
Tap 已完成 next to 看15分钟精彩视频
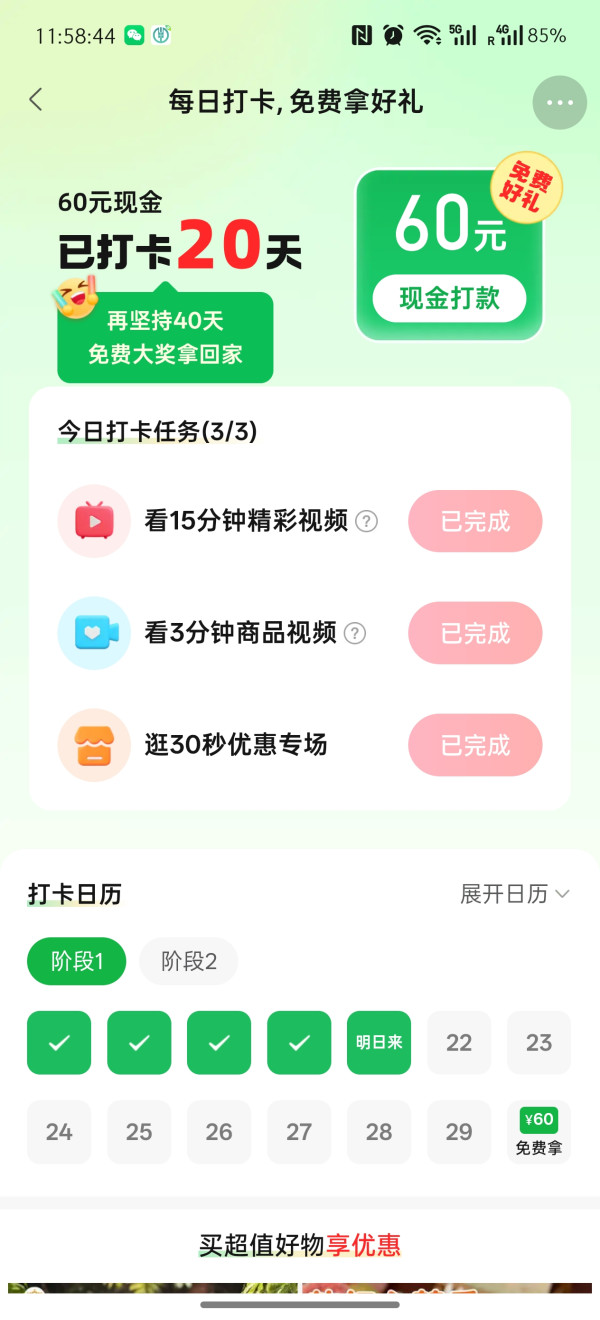pos(475,521)
